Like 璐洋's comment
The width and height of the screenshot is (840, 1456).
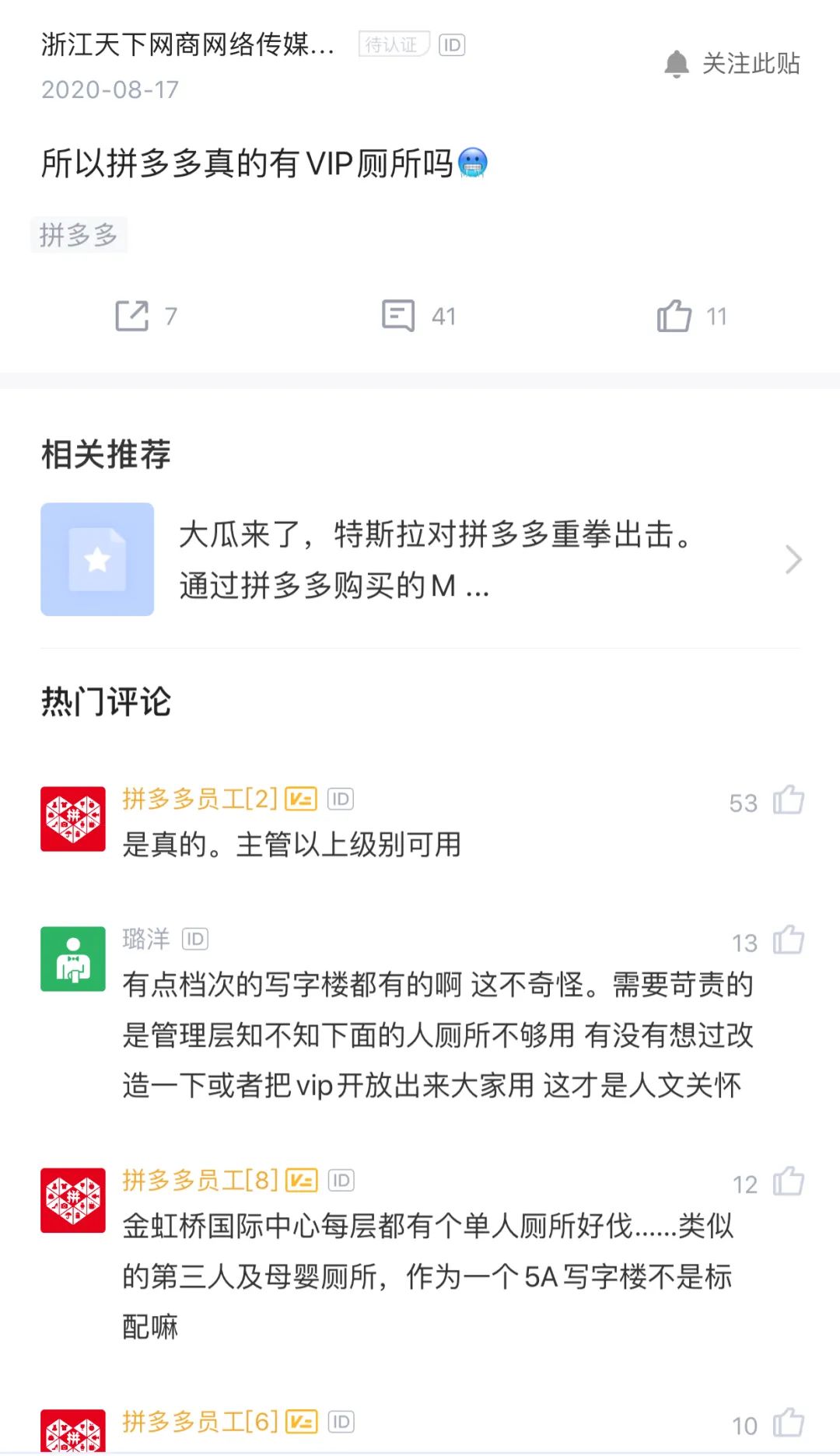[x=789, y=940]
